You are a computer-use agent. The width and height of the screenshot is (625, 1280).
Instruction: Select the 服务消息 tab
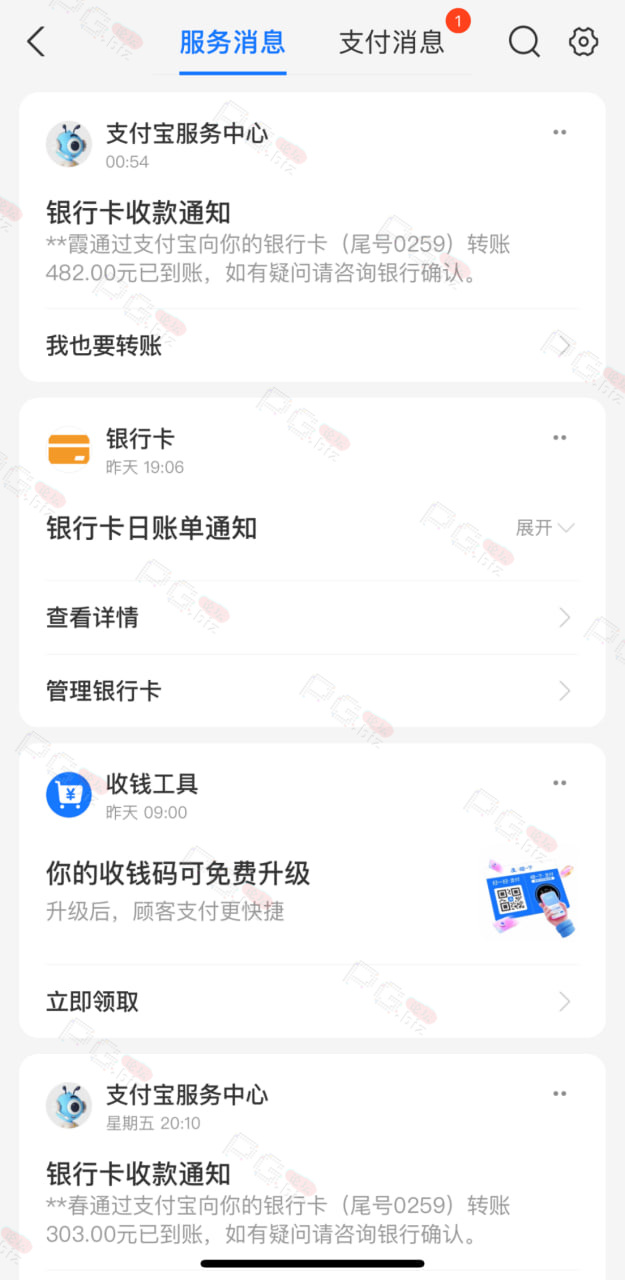232,42
